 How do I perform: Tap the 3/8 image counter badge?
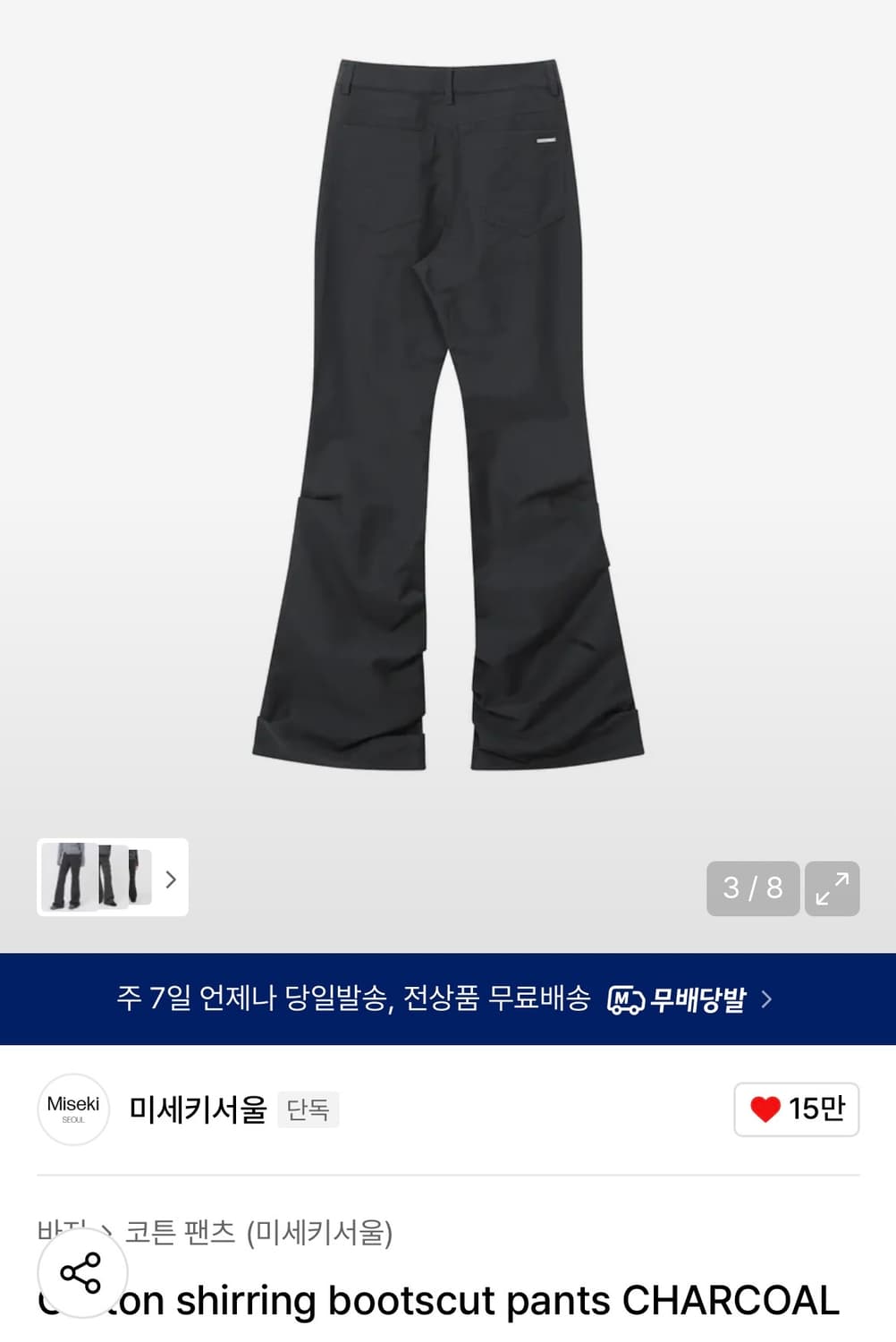[x=753, y=888]
